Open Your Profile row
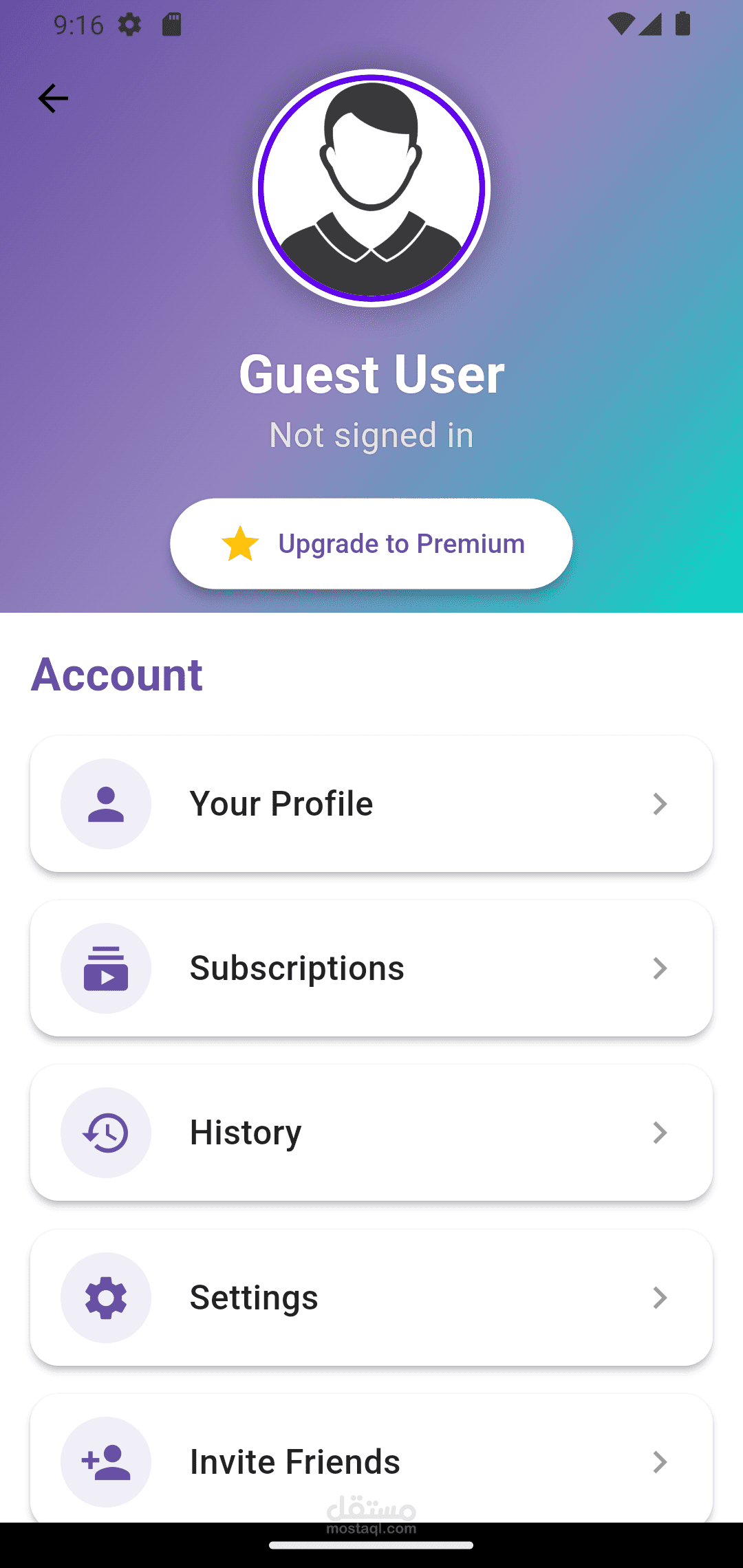Viewport: 743px width, 1568px height. [371, 803]
